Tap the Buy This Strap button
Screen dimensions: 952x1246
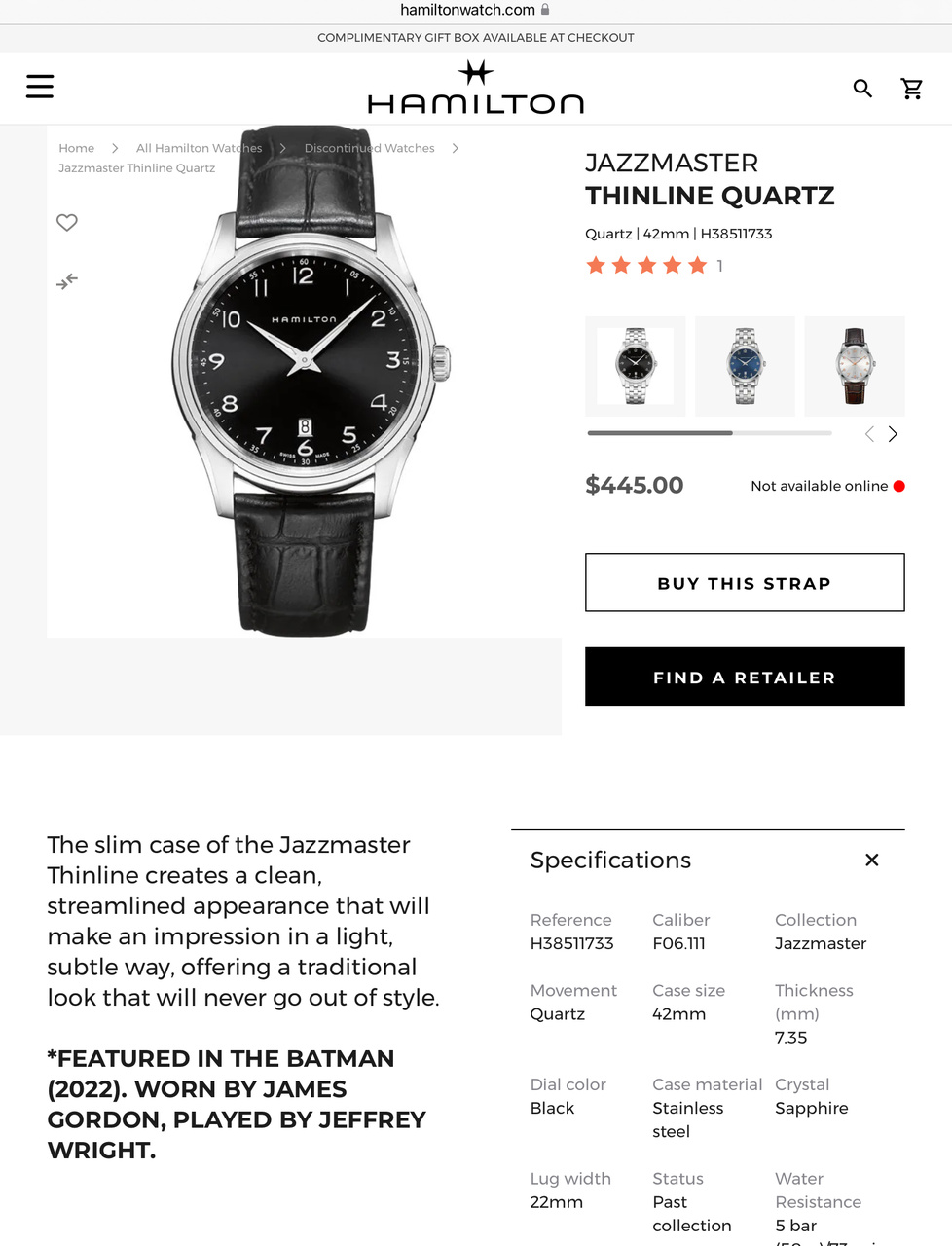[745, 583]
